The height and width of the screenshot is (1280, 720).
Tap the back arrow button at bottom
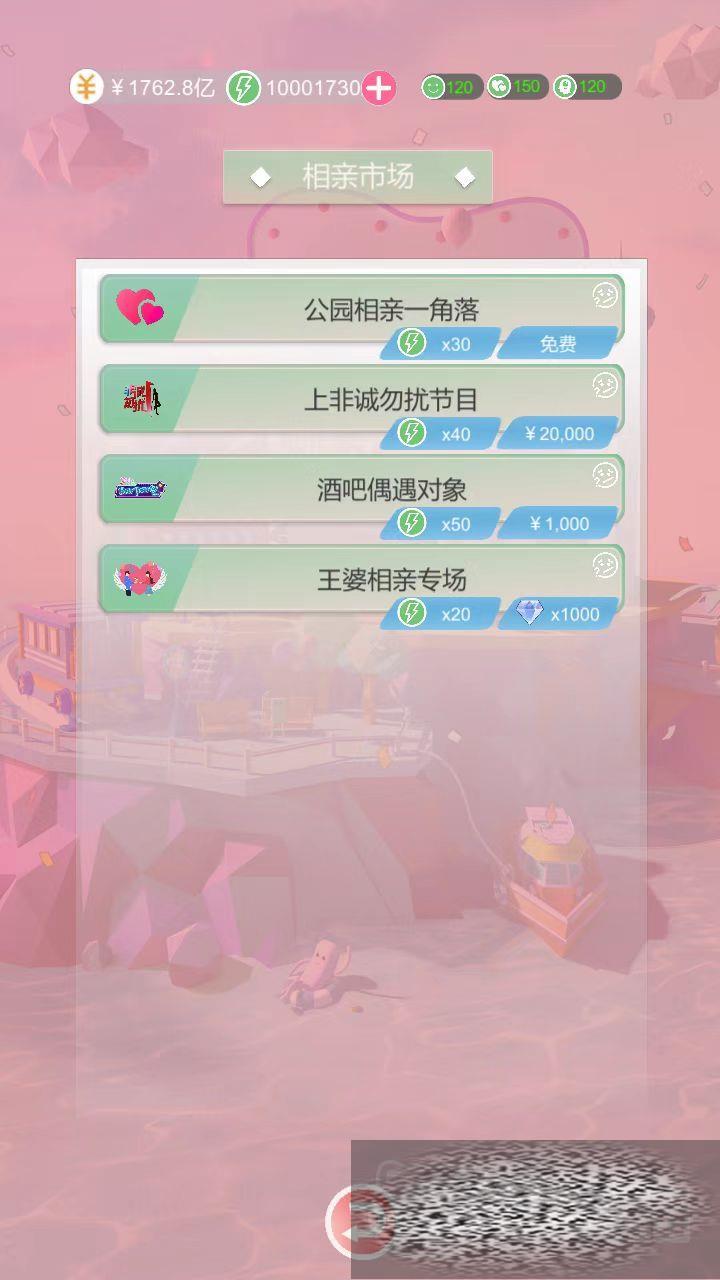point(356,1221)
